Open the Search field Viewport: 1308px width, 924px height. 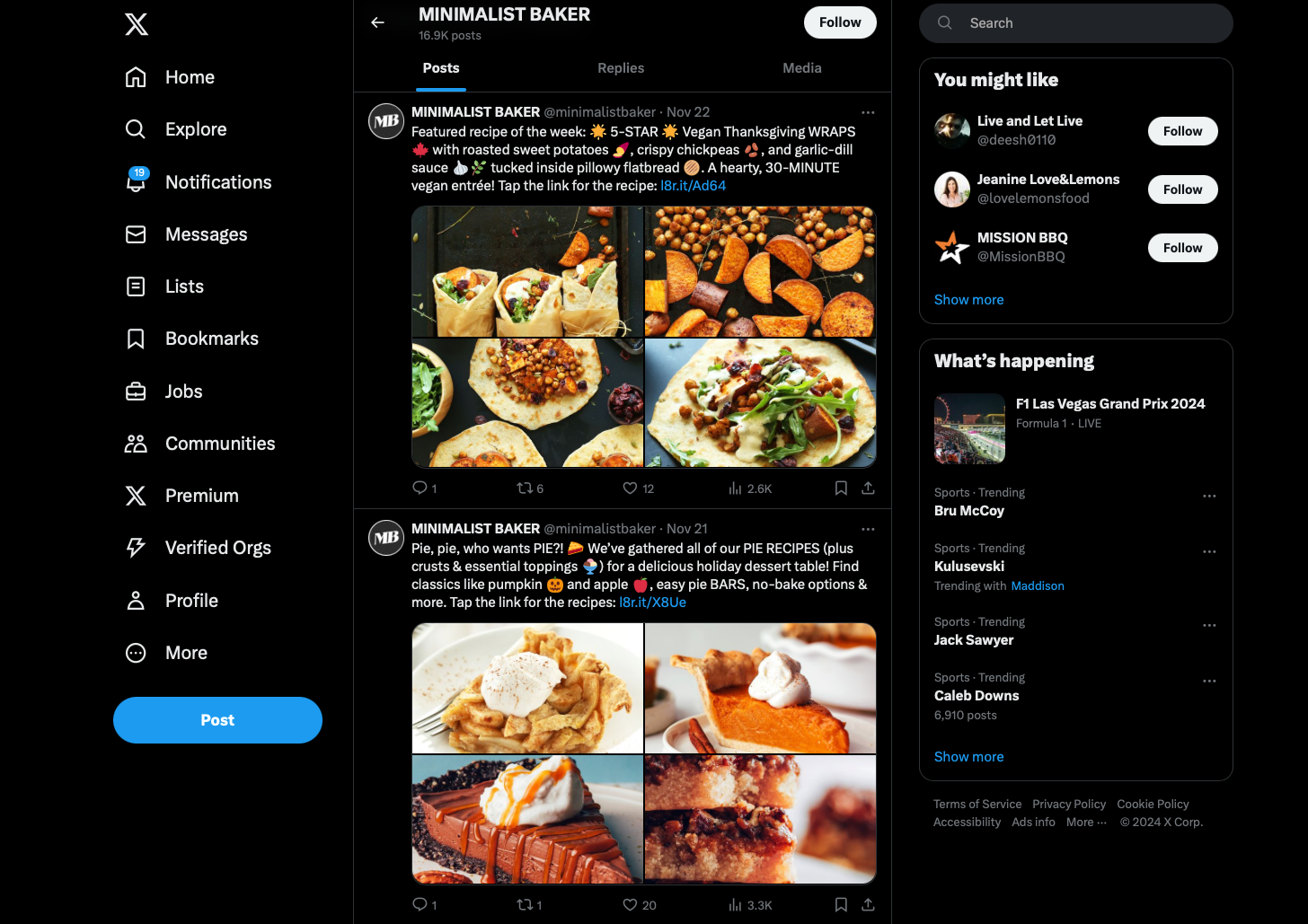[x=1075, y=23]
